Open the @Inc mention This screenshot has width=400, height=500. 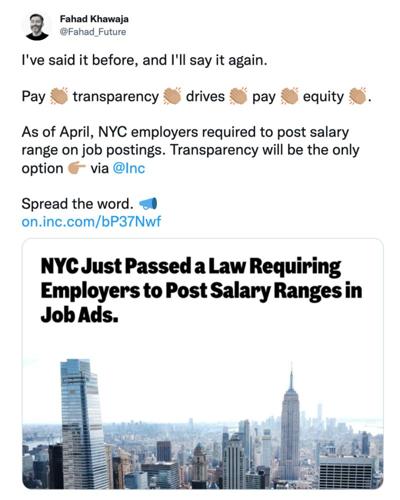(129, 168)
